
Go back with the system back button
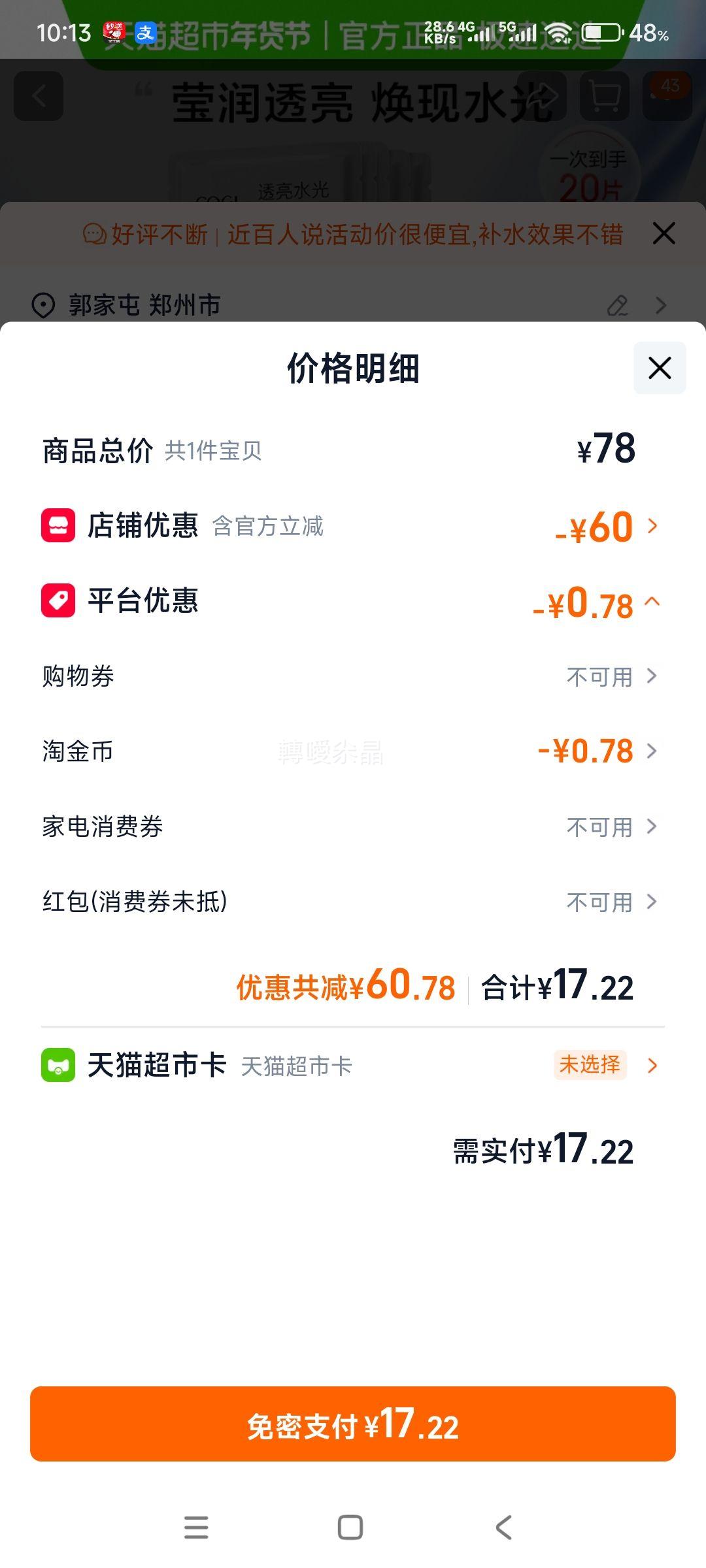(503, 1527)
